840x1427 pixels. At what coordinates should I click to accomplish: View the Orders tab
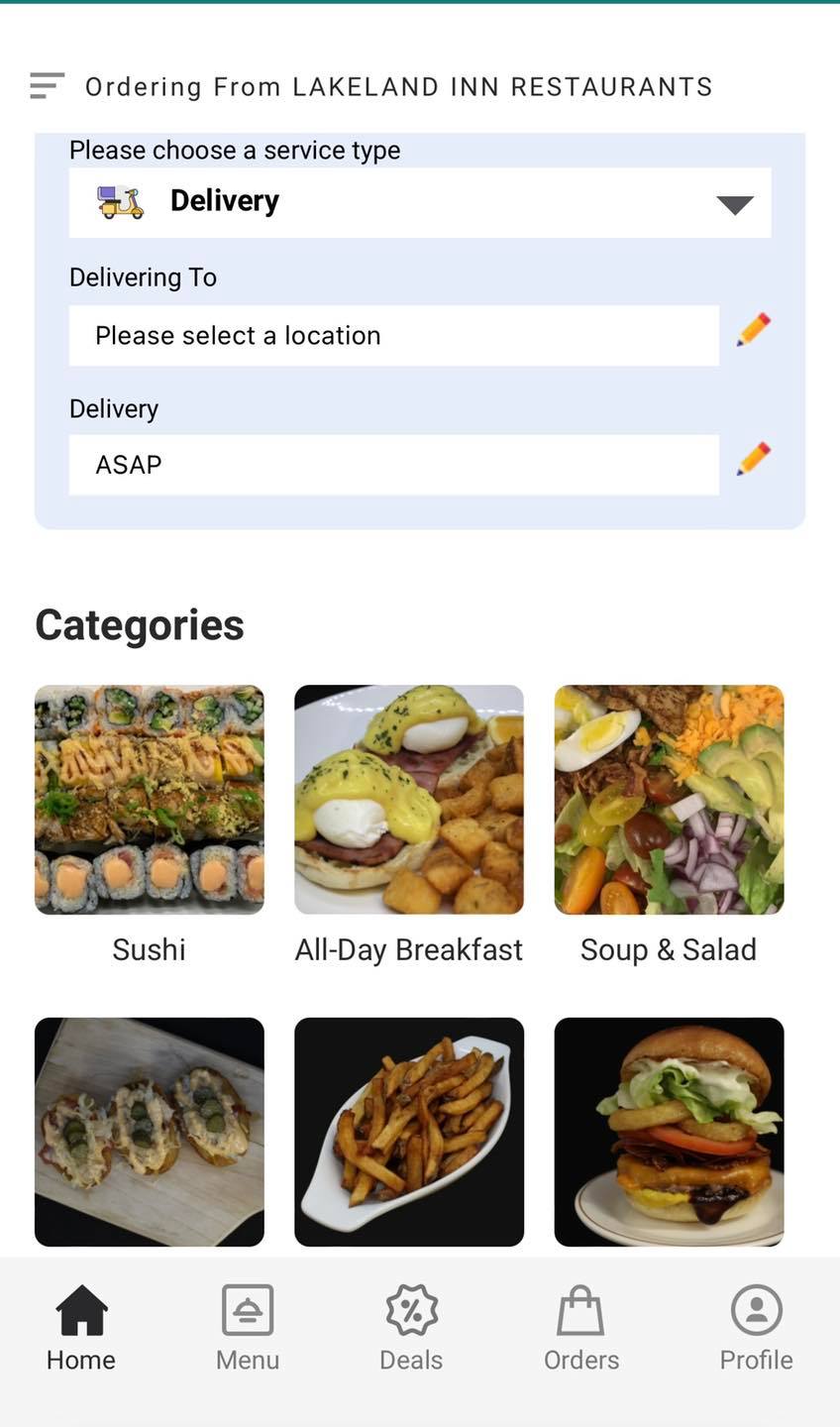tap(581, 1328)
